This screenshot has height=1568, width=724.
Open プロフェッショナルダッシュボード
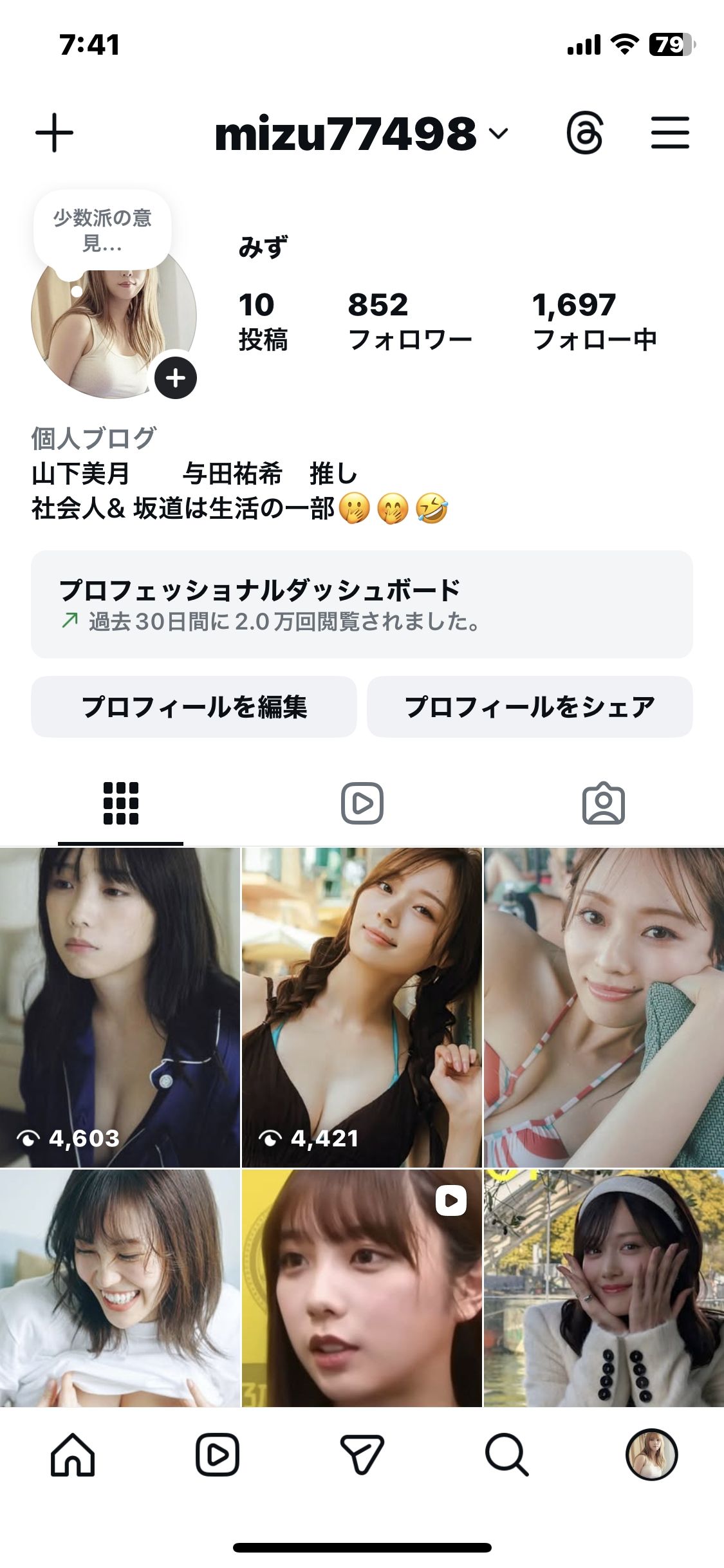point(362,604)
